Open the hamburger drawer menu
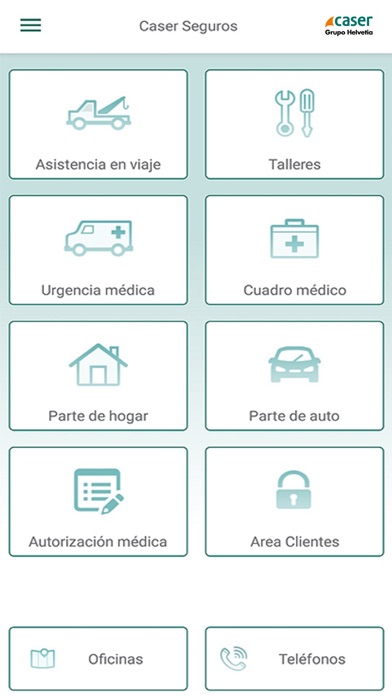 point(31,25)
